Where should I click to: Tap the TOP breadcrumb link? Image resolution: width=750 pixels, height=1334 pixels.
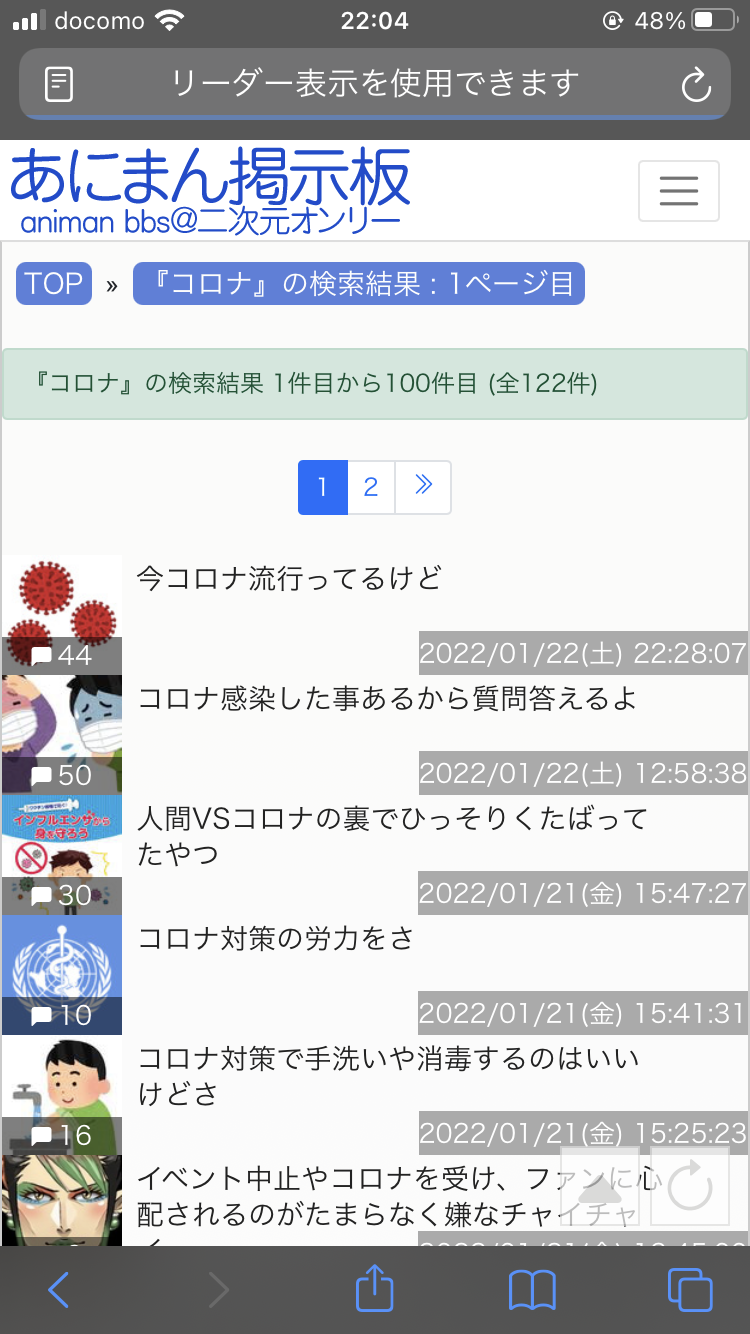54,284
